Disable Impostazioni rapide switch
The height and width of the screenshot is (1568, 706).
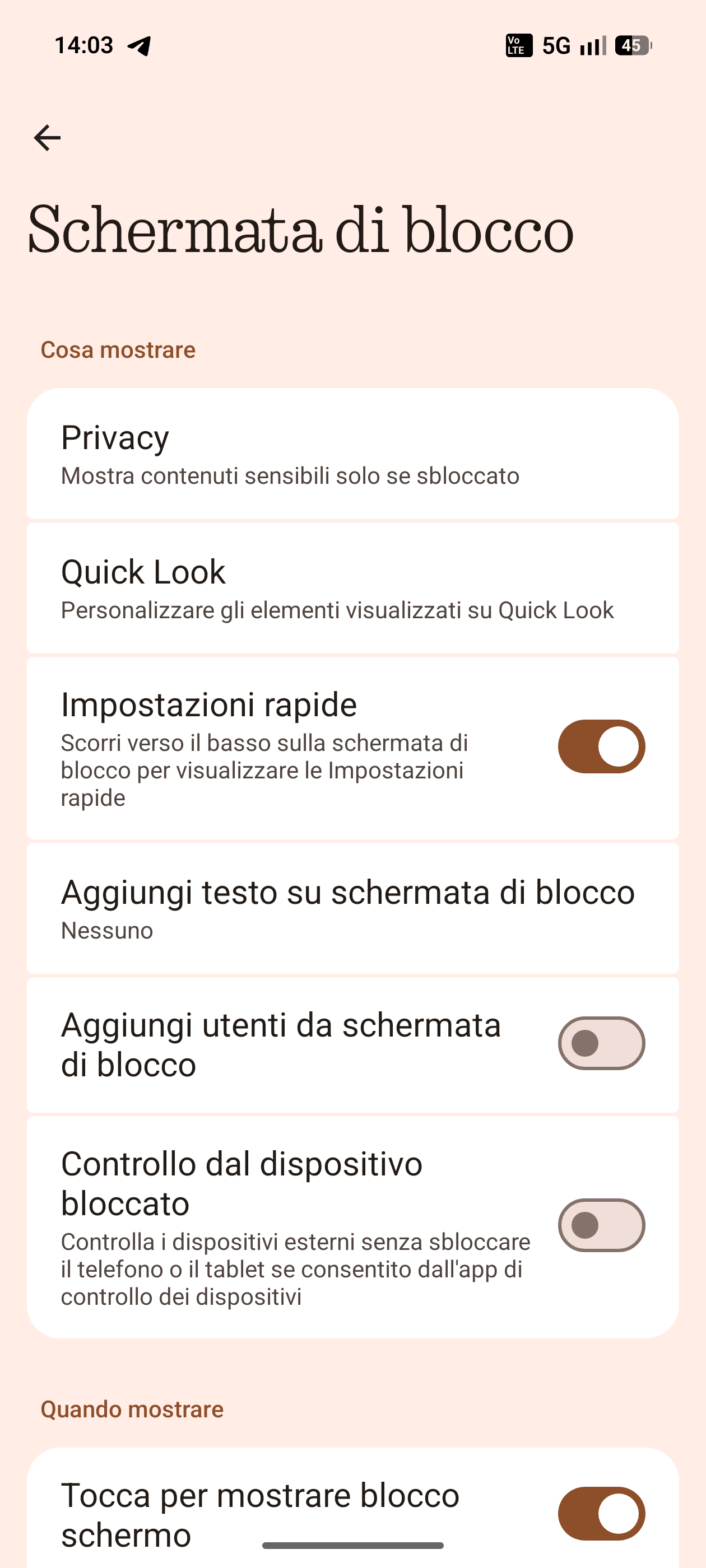601,747
